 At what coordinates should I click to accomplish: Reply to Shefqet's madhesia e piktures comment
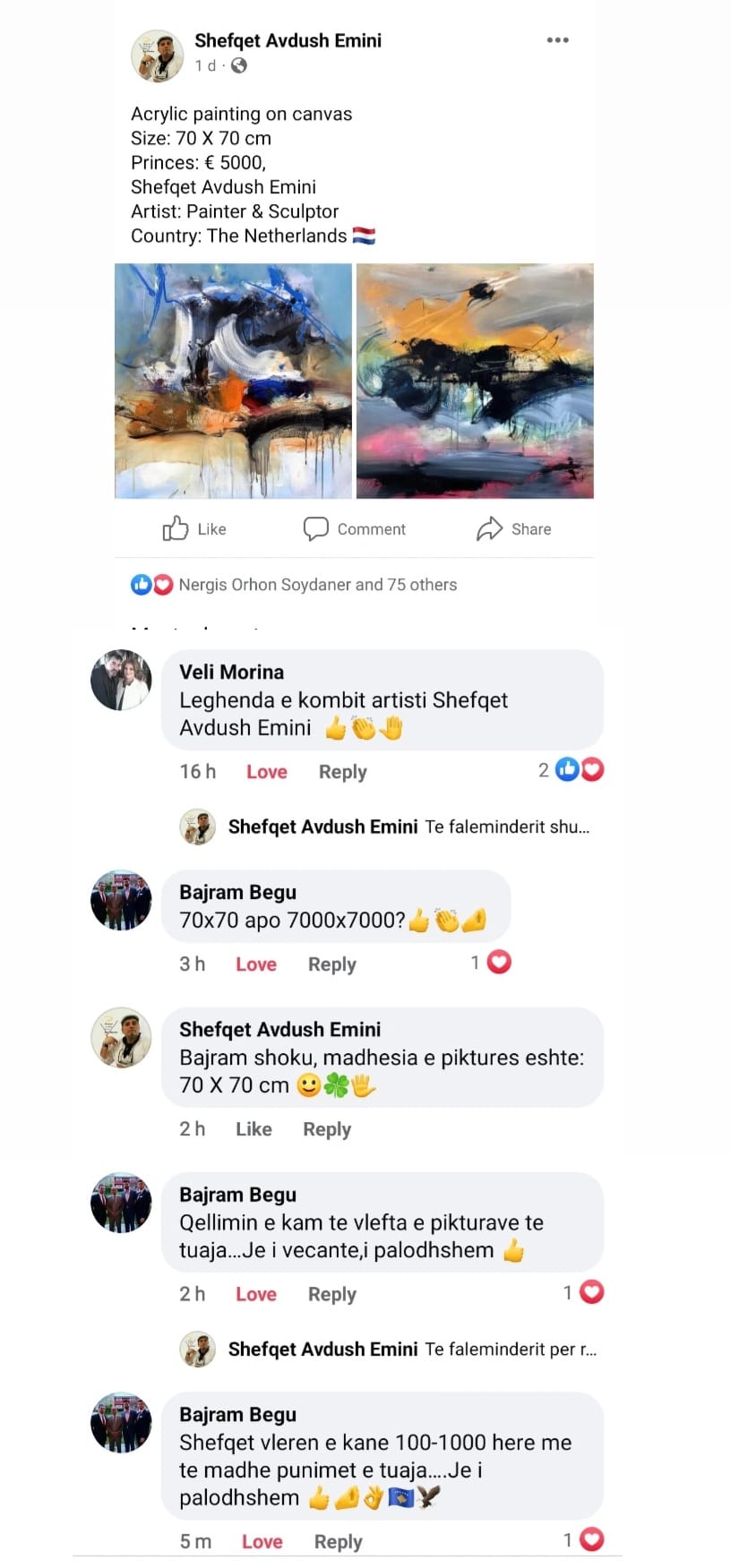326,1129
